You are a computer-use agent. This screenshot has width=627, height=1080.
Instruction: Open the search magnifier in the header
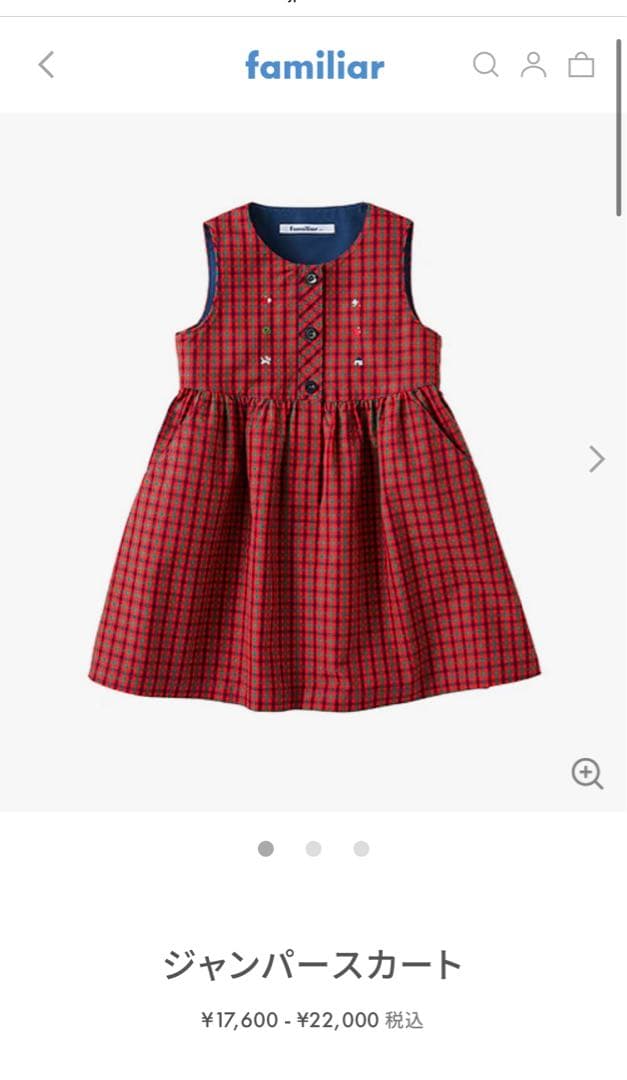point(485,65)
